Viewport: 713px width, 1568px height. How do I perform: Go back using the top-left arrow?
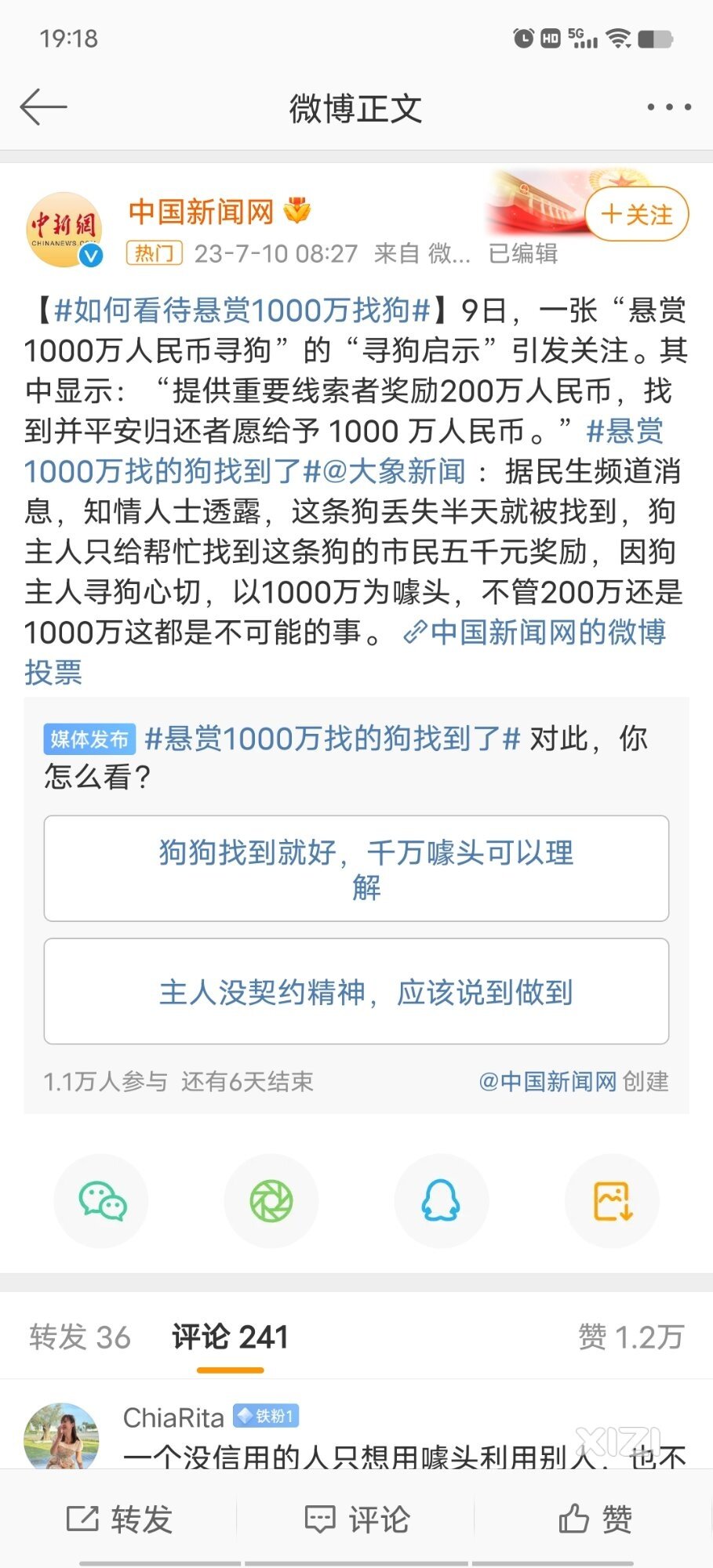(43, 107)
